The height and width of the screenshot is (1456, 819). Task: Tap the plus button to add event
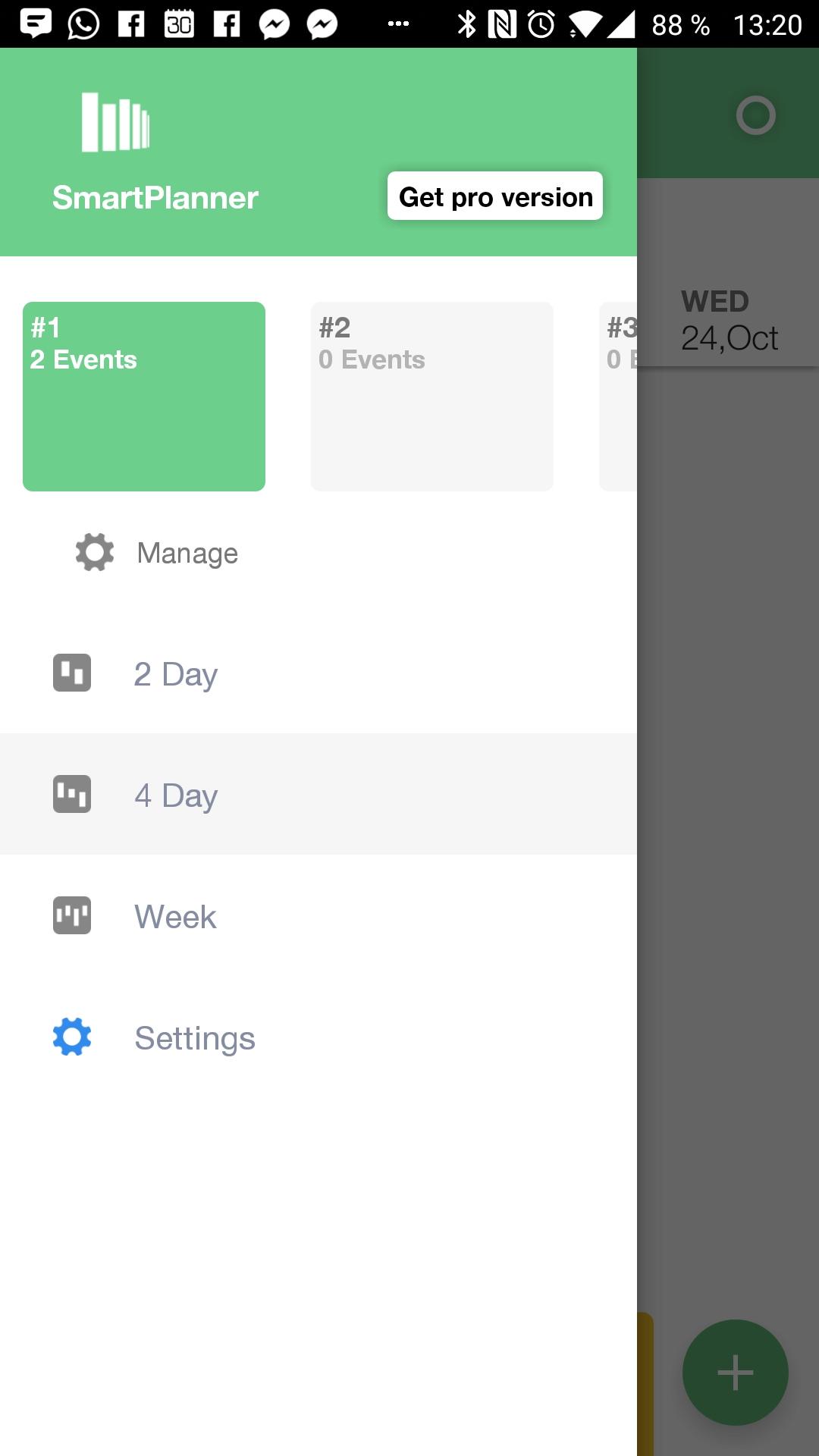pyautogui.click(x=735, y=1373)
